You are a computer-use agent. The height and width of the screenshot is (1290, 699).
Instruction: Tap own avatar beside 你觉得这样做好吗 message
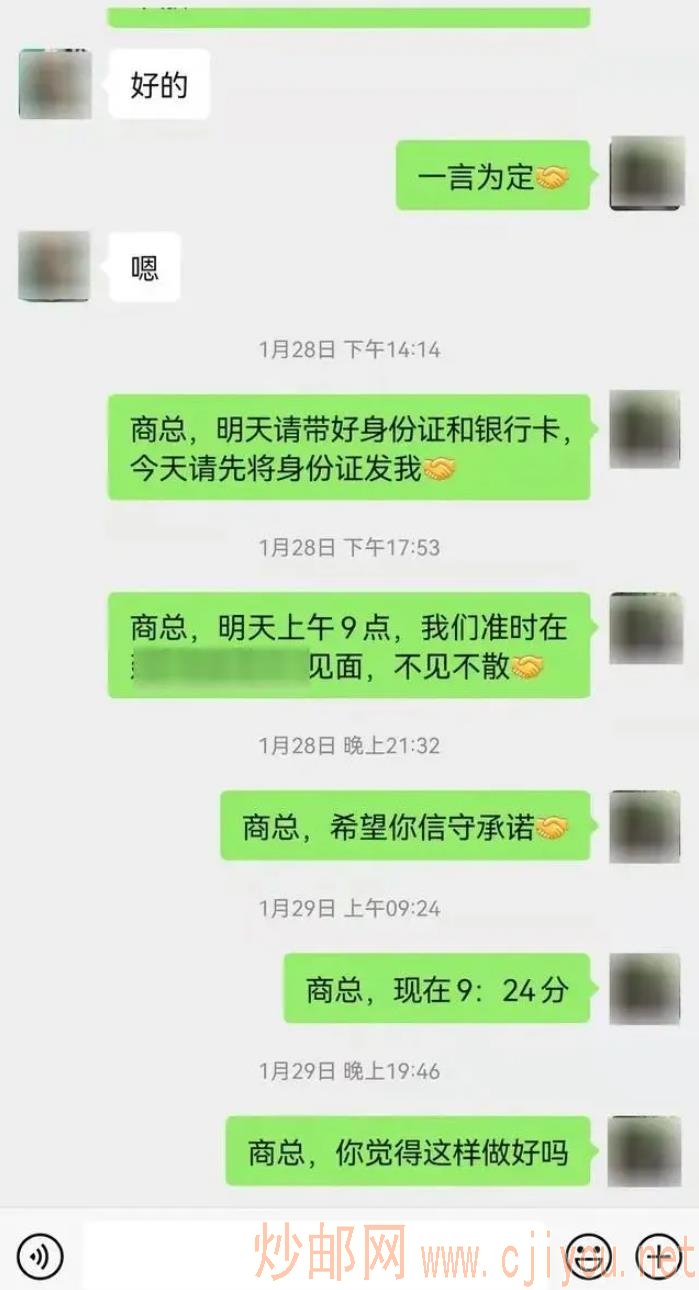coord(645,1151)
